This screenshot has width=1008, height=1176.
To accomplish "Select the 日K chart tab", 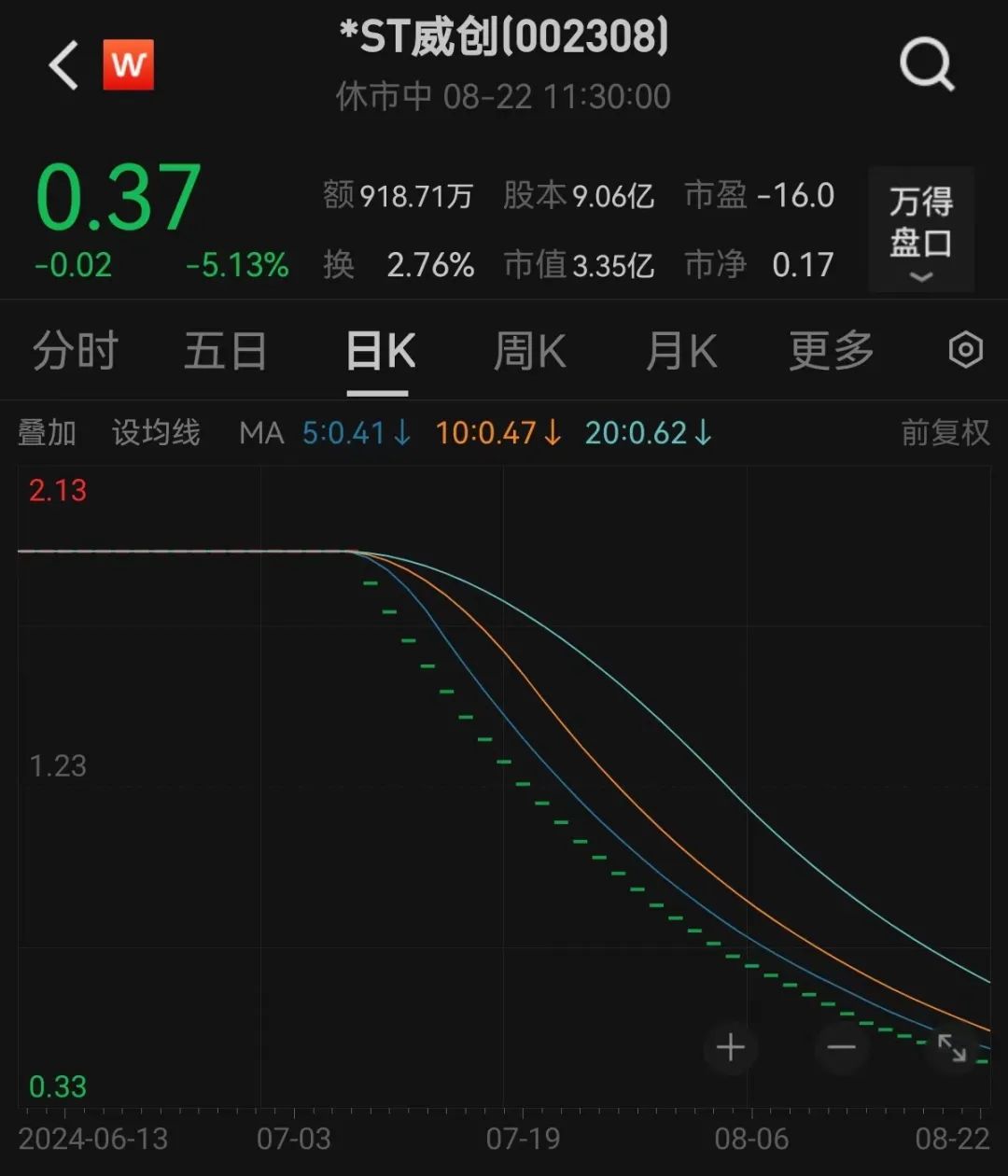I will 379,352.
